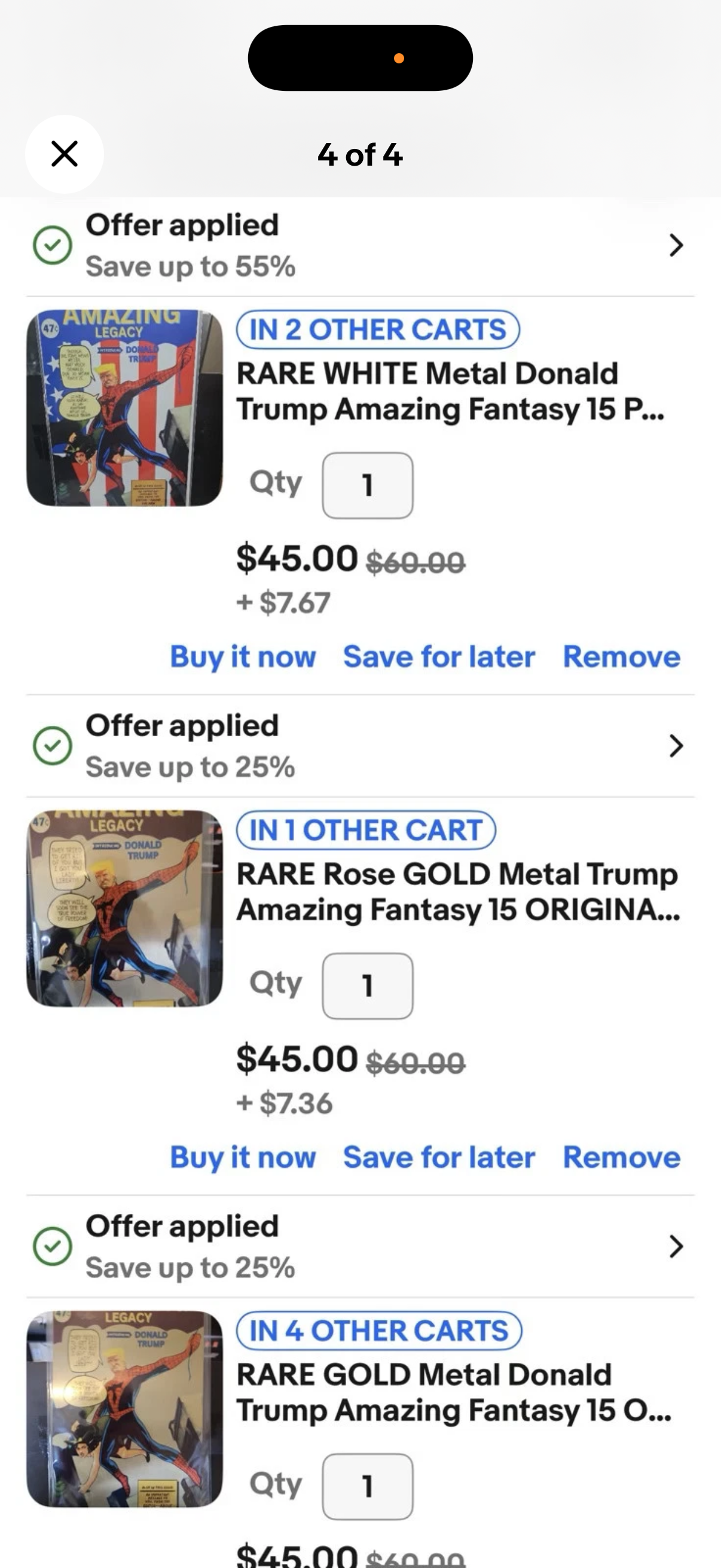Buy the RARE WHITE Metal comic now
The width and height of the screenshot is (721, 1568).
point(243,657)
